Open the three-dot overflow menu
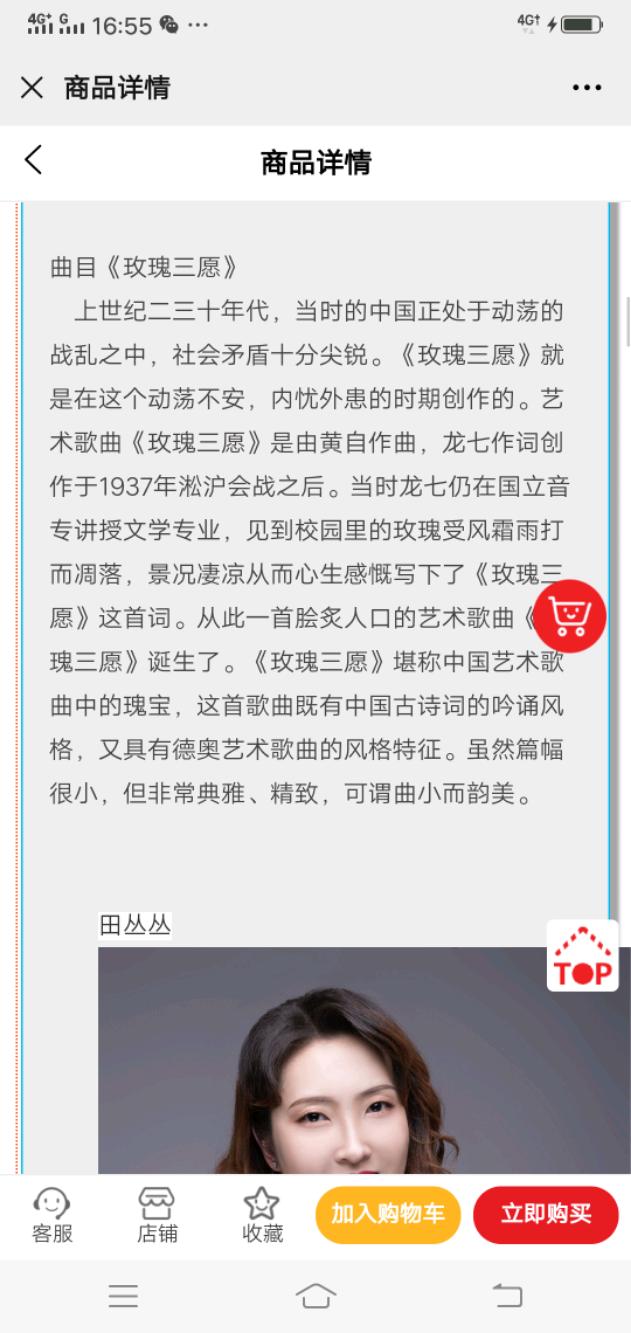Image resolution: width=631 pixels, height=1333 pixels. [x=587, y=88]
